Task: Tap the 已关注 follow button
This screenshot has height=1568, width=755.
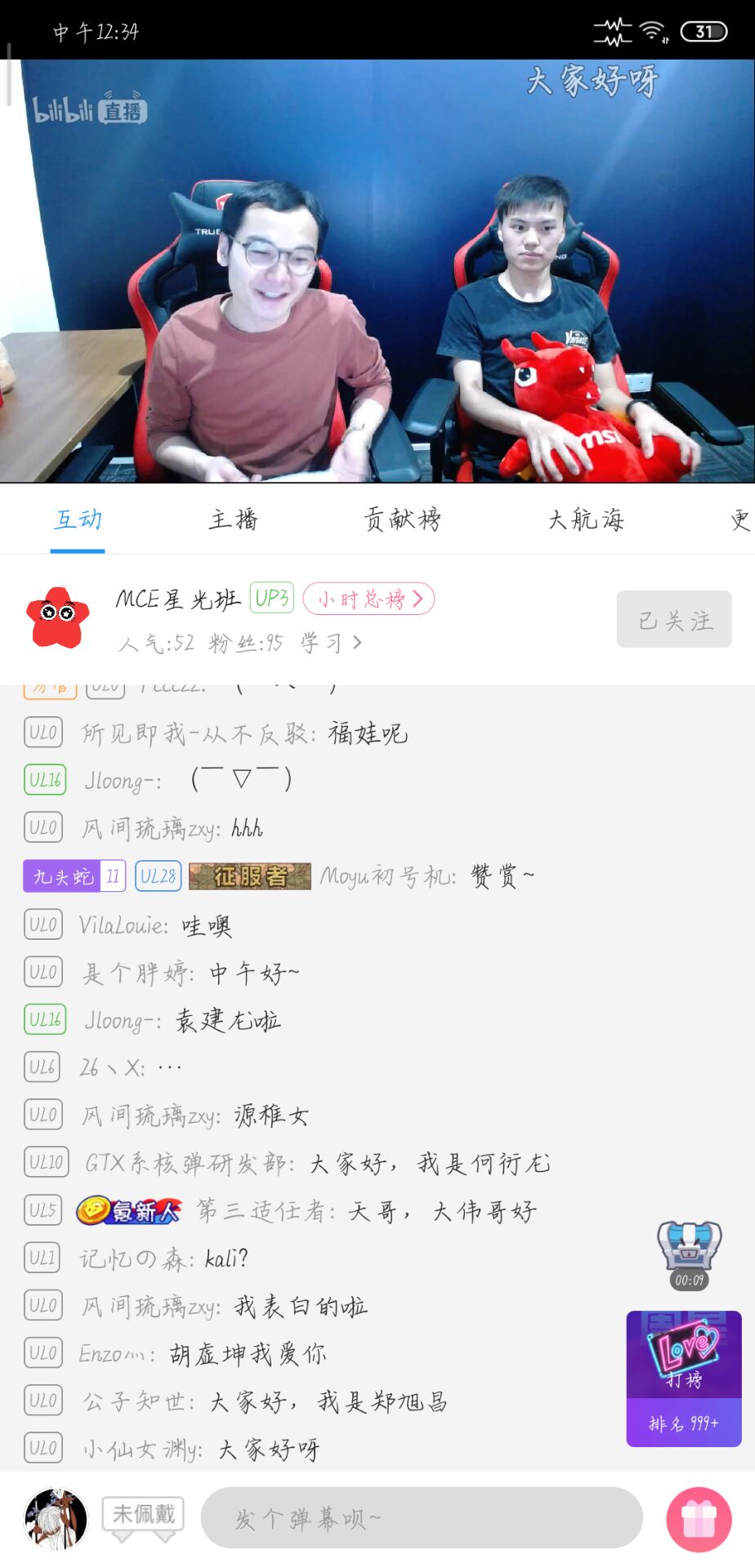Action: pyautogui.click(x=673, y=620)
